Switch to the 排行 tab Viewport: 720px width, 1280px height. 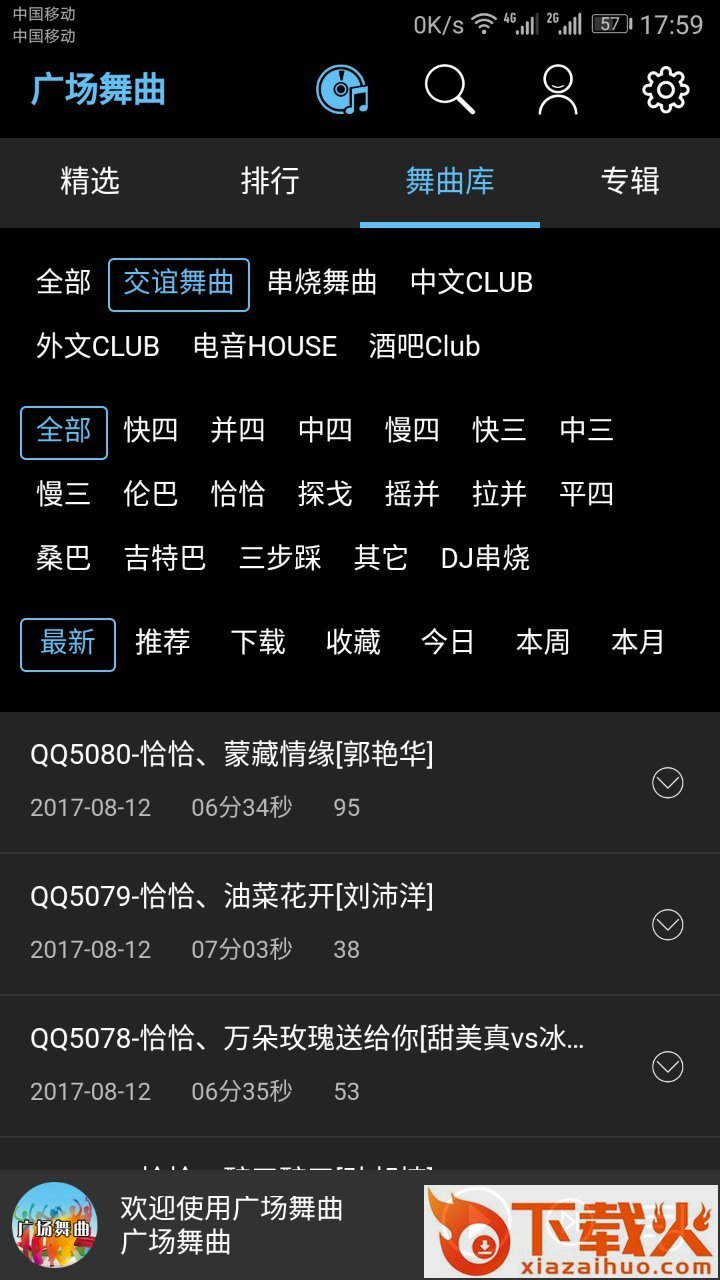pos(270,181)
